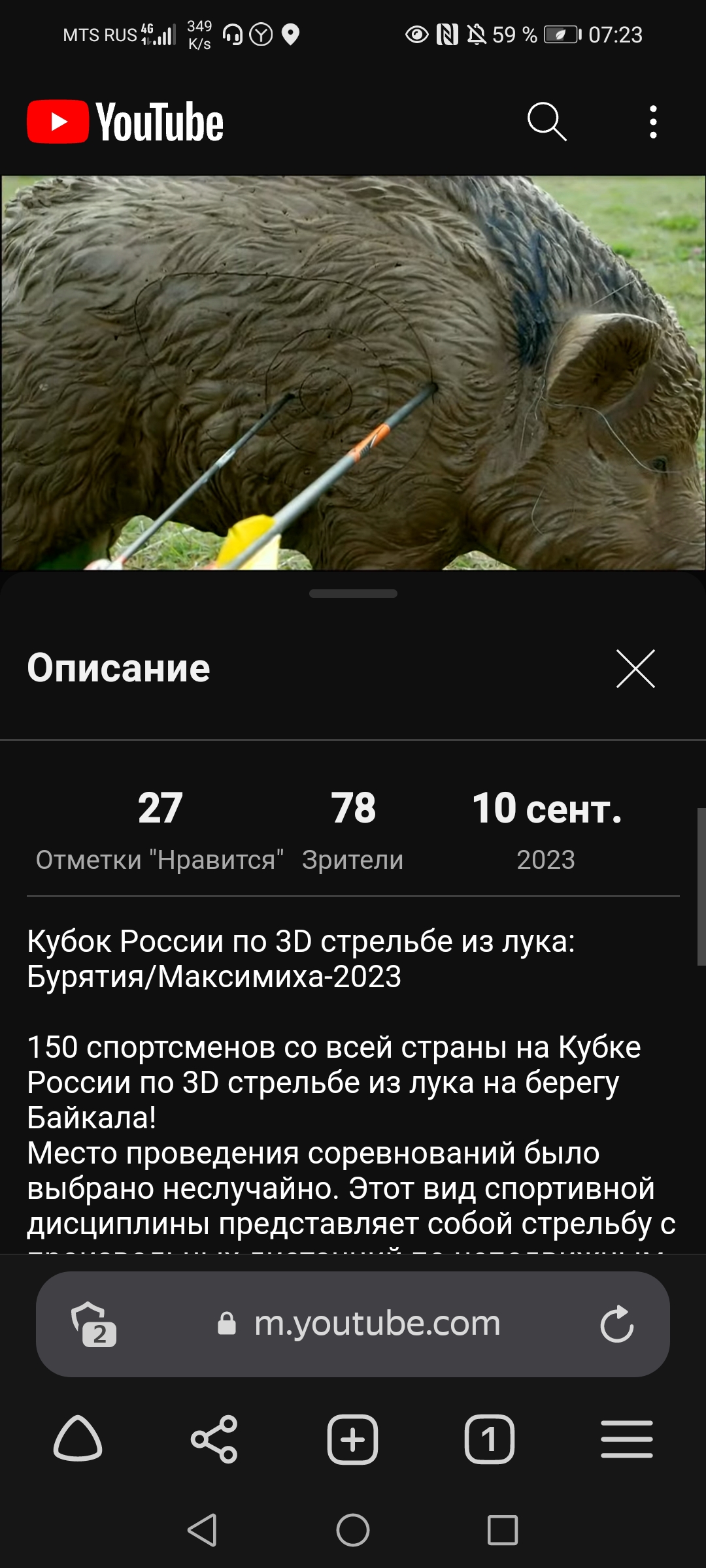Screen dimensions: 706x1568
Task: Open the site protection shield icon
Action: click(93, 1324)
